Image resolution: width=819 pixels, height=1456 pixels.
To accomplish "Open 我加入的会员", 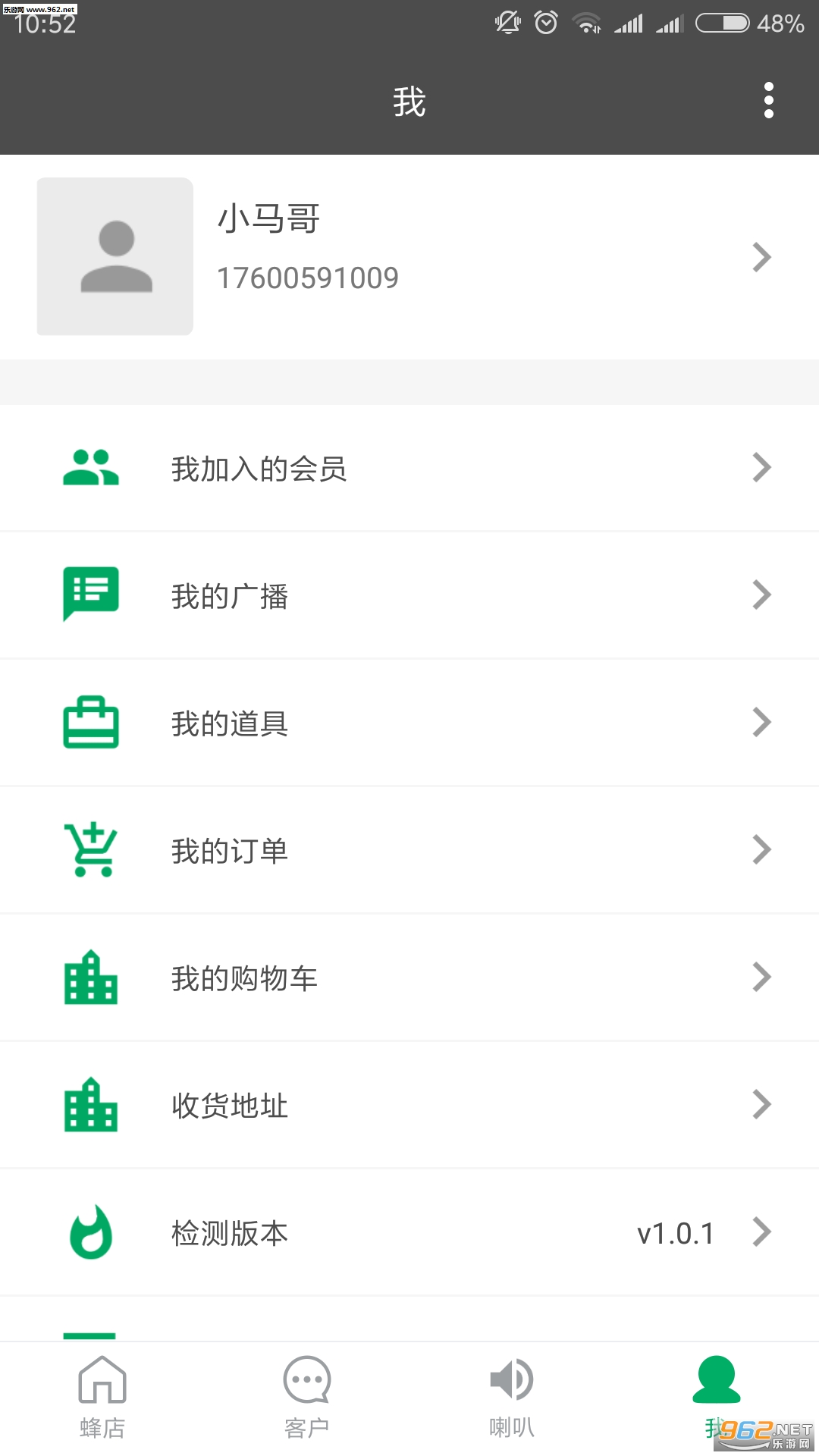I will tap(409, 469).
